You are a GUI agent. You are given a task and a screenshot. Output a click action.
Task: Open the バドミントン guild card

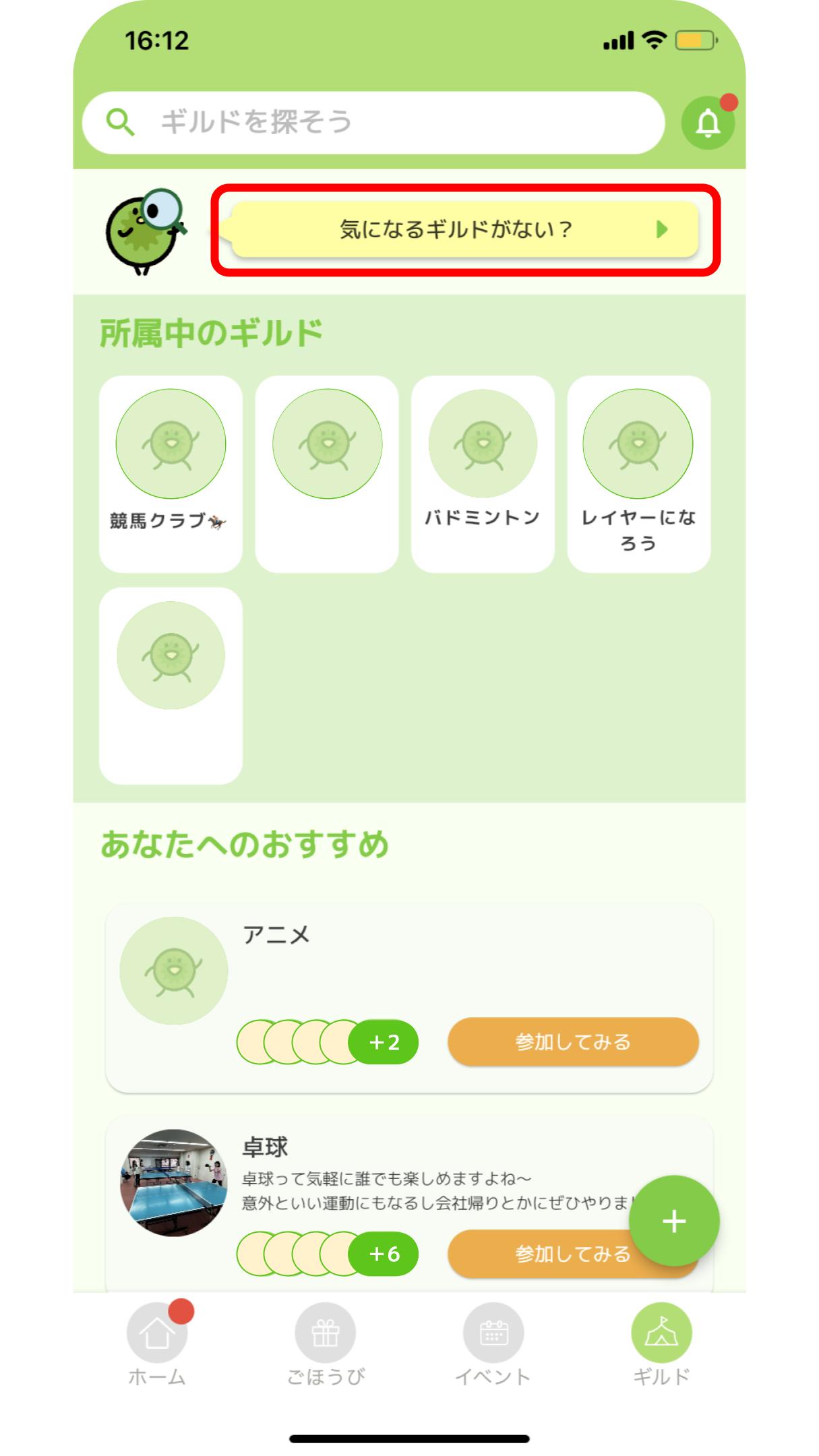coord(483,474)
